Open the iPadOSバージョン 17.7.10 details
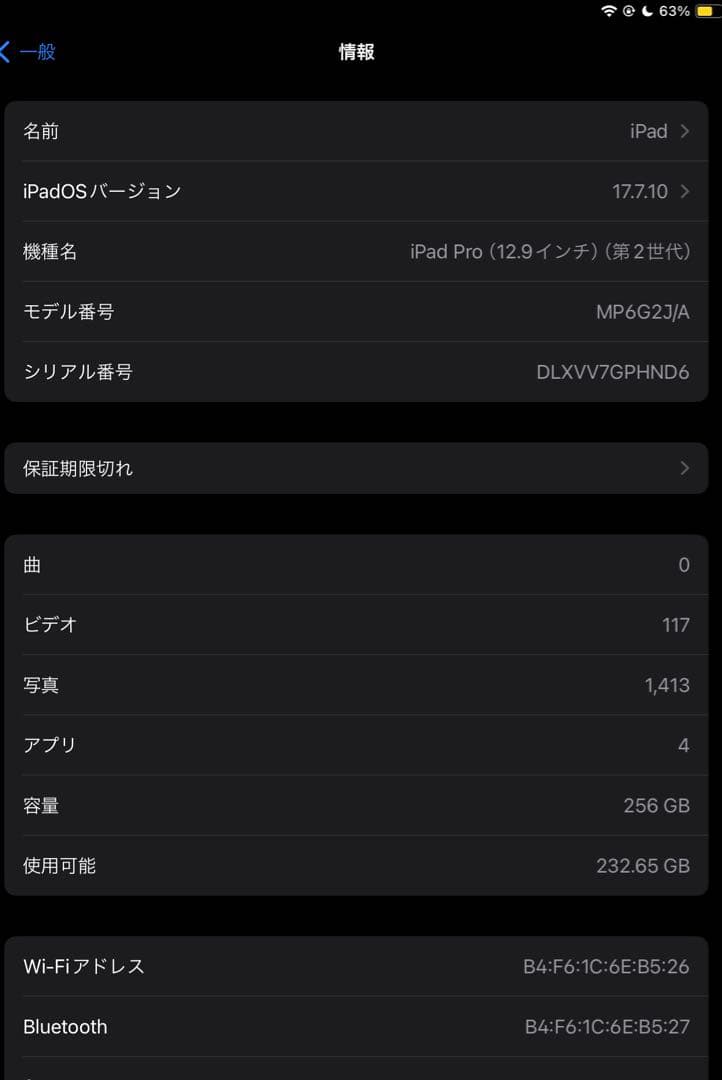 click(360, 192)
